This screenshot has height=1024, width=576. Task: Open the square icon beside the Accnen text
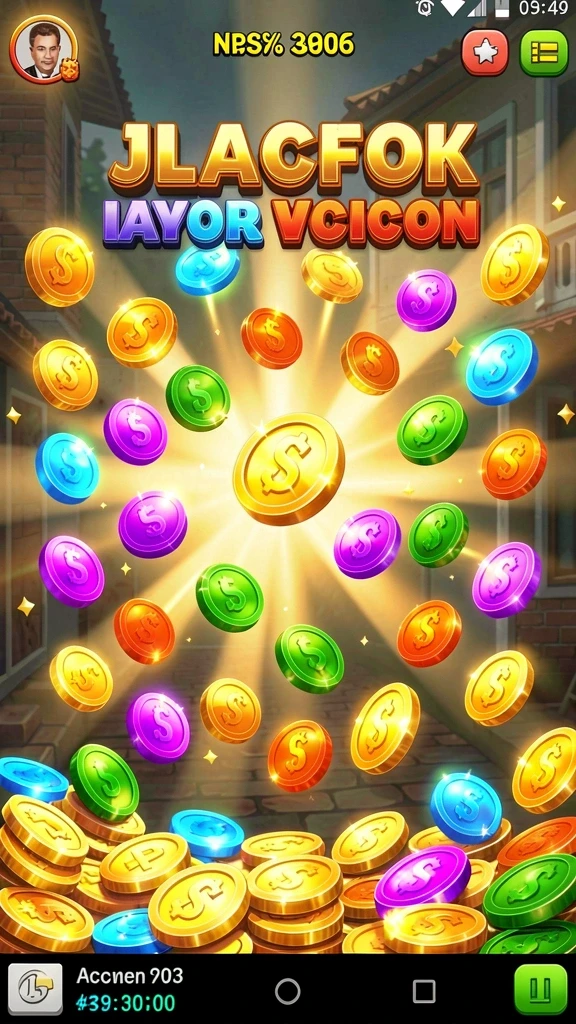[35, 991]
